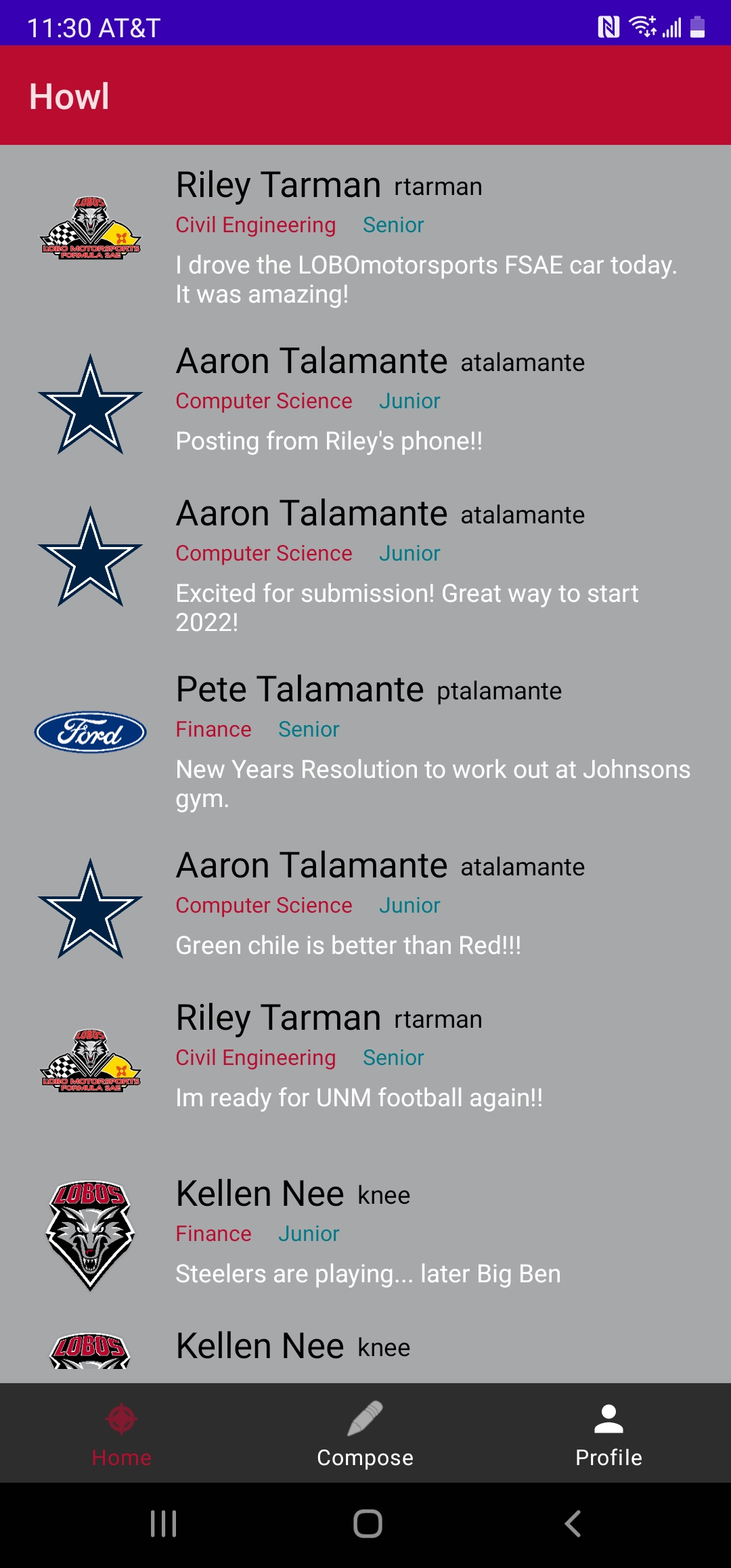Tap the battery indicator in status bar
This screenshot has height=1568, width=731.
(696, 27)
